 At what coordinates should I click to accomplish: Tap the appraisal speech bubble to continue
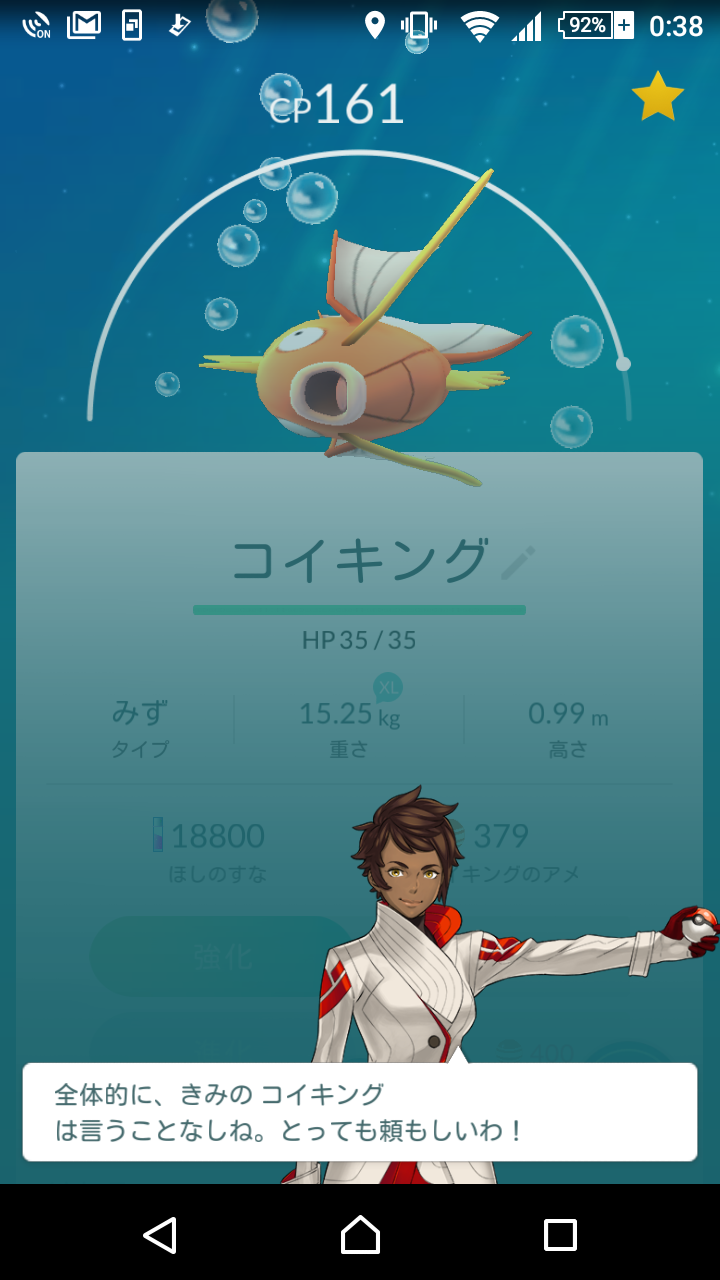coord(360,1112)
